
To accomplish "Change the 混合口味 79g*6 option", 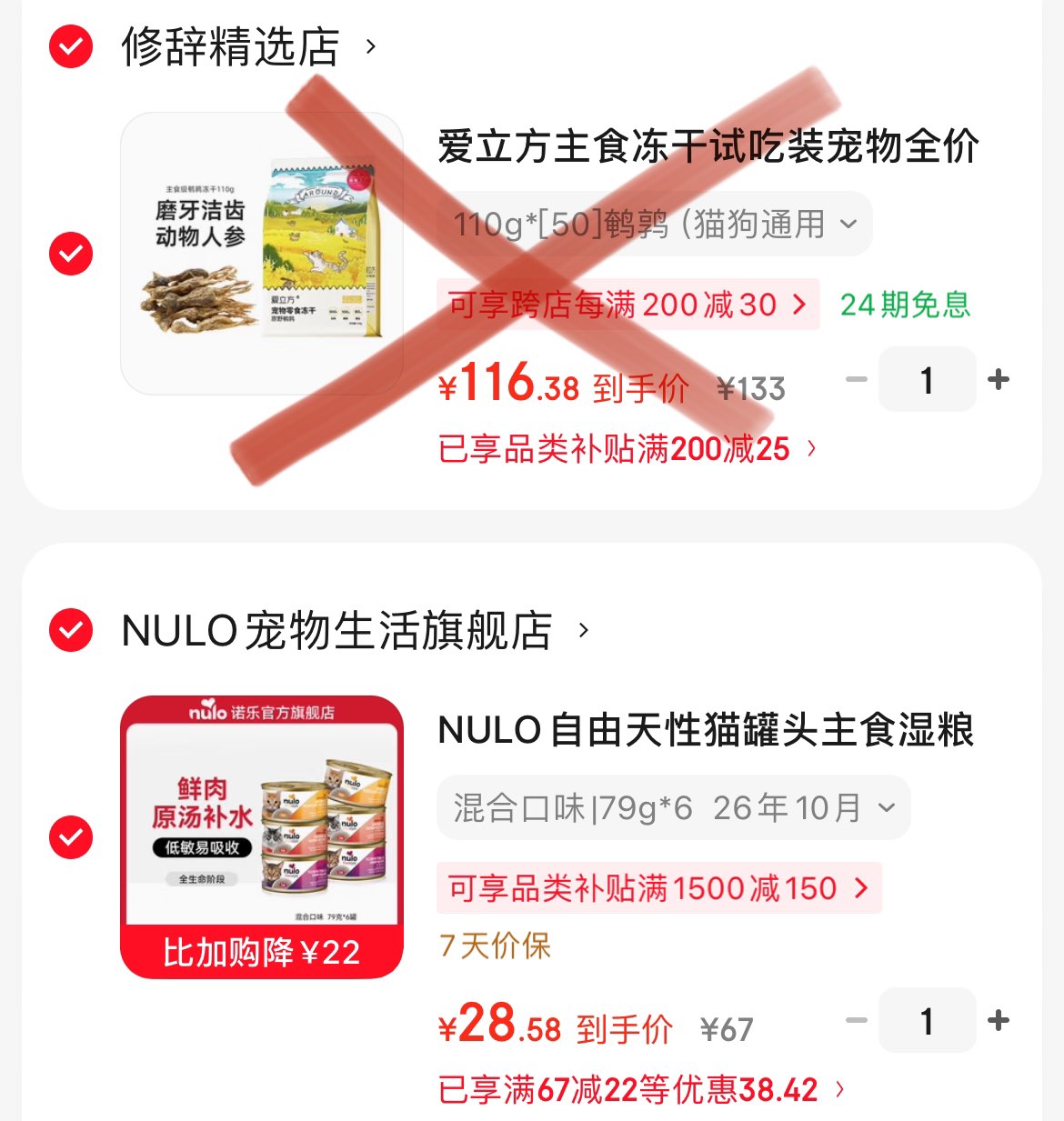I will (x=673, y=807).
